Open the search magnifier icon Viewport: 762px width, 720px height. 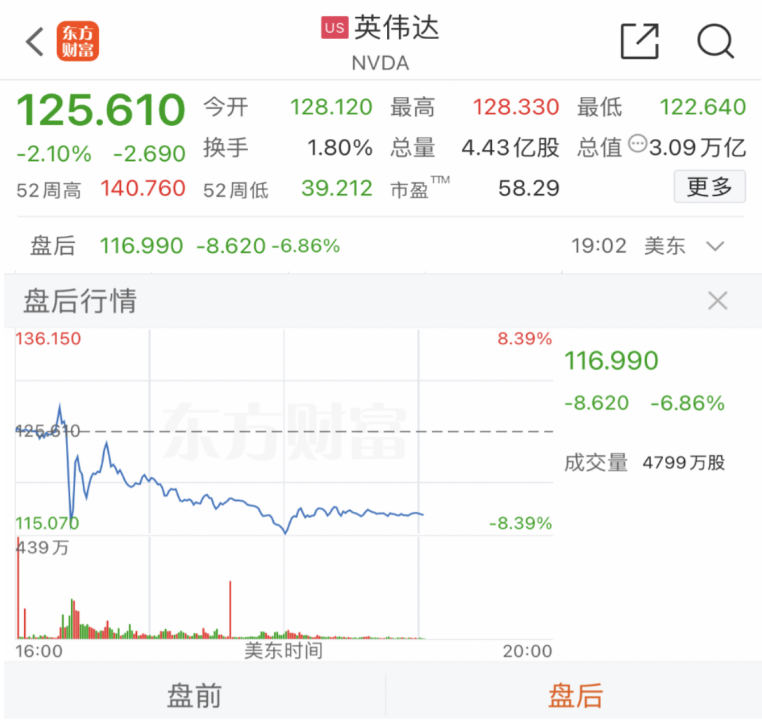[715, 41]
